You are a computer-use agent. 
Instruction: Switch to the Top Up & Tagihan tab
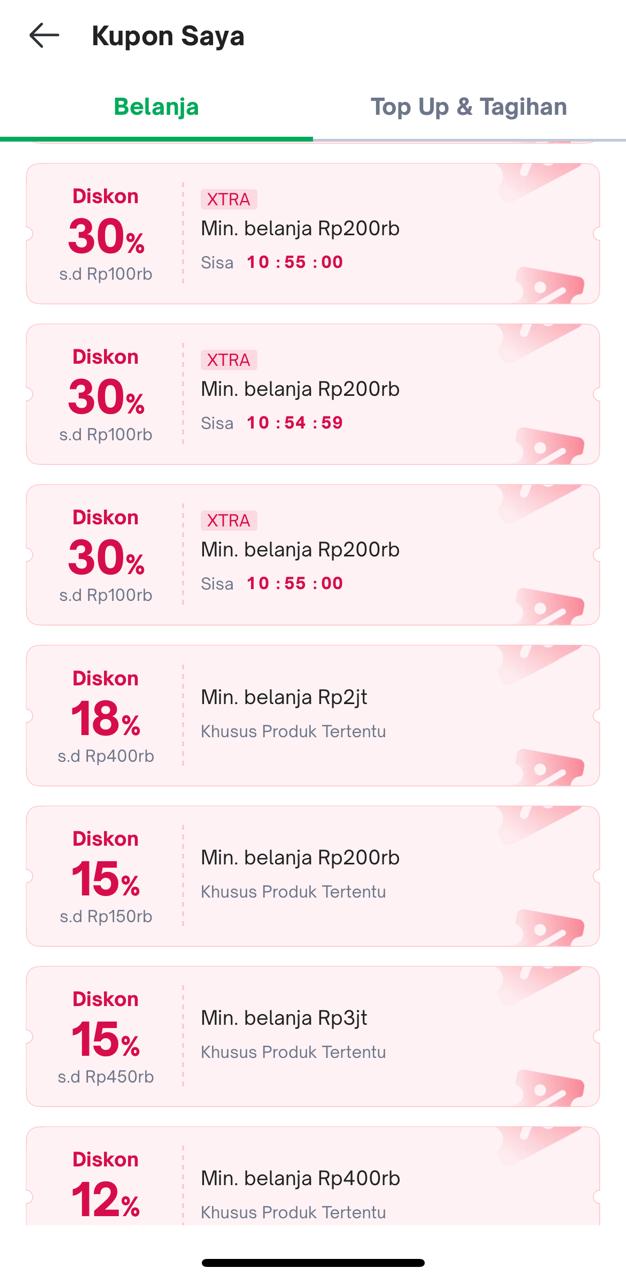pyautogui.click(x=468, y=107)
